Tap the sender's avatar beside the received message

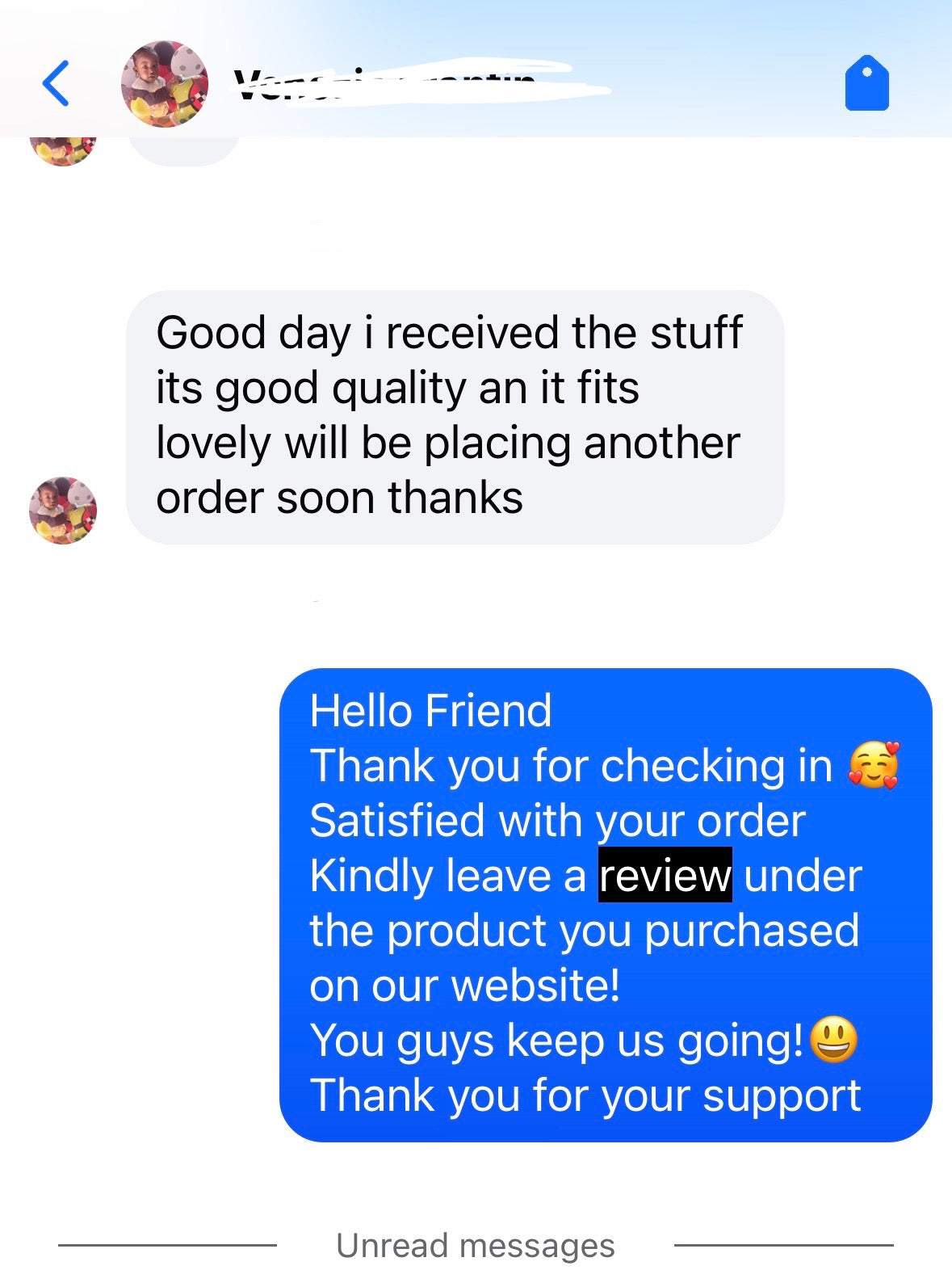click(63, 510)
